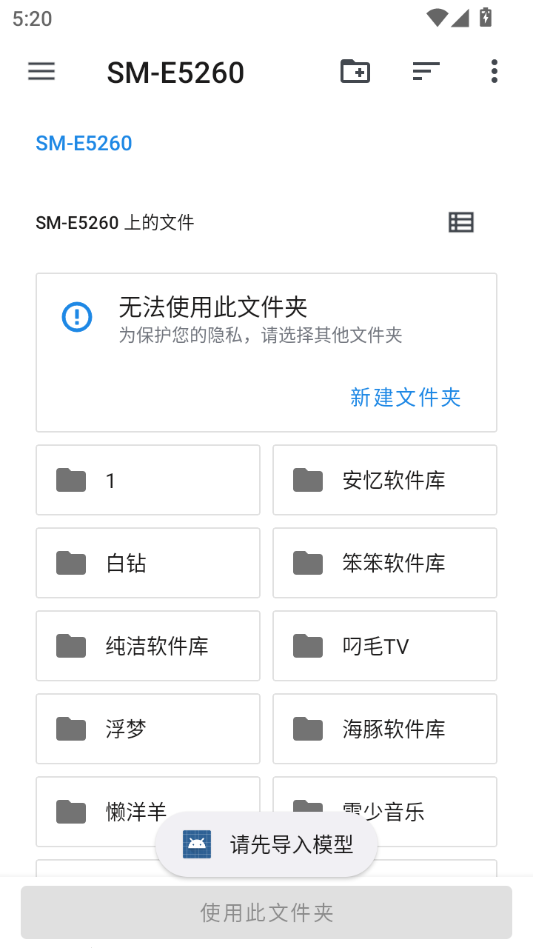The height and width of the screenshot is (948, 533).
Task: Open the sort options icon
Action: tap(425, 71)
